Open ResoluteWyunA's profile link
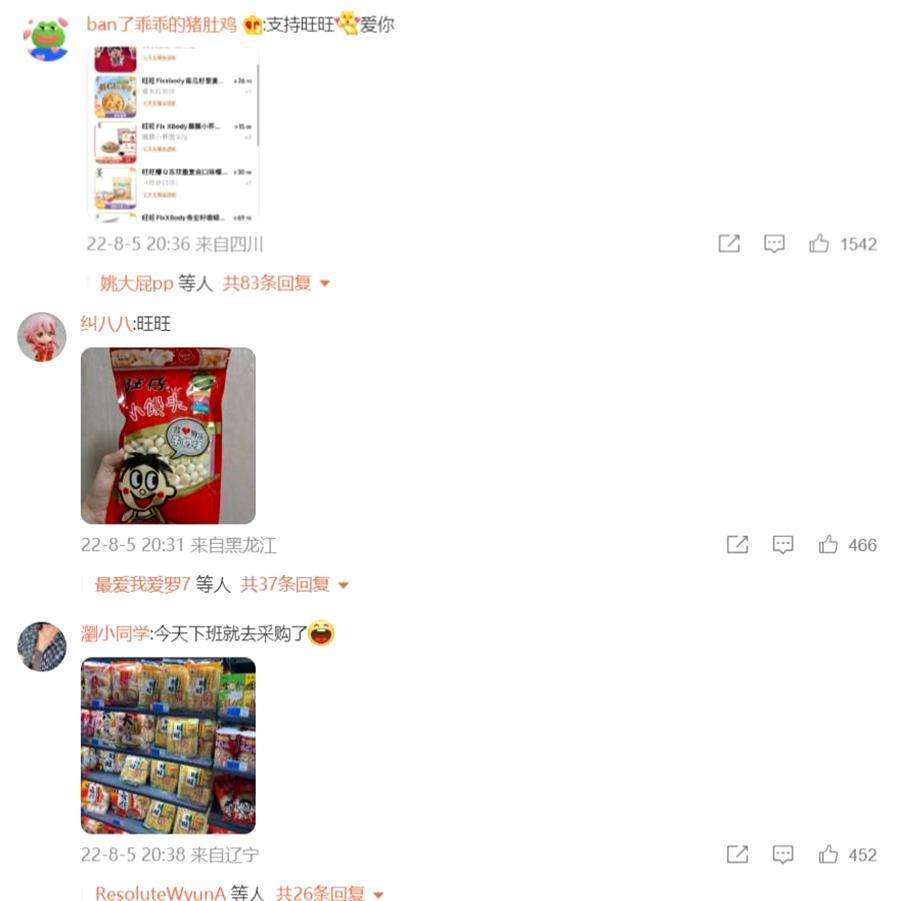The image size is (897, 901). (160, 893)
